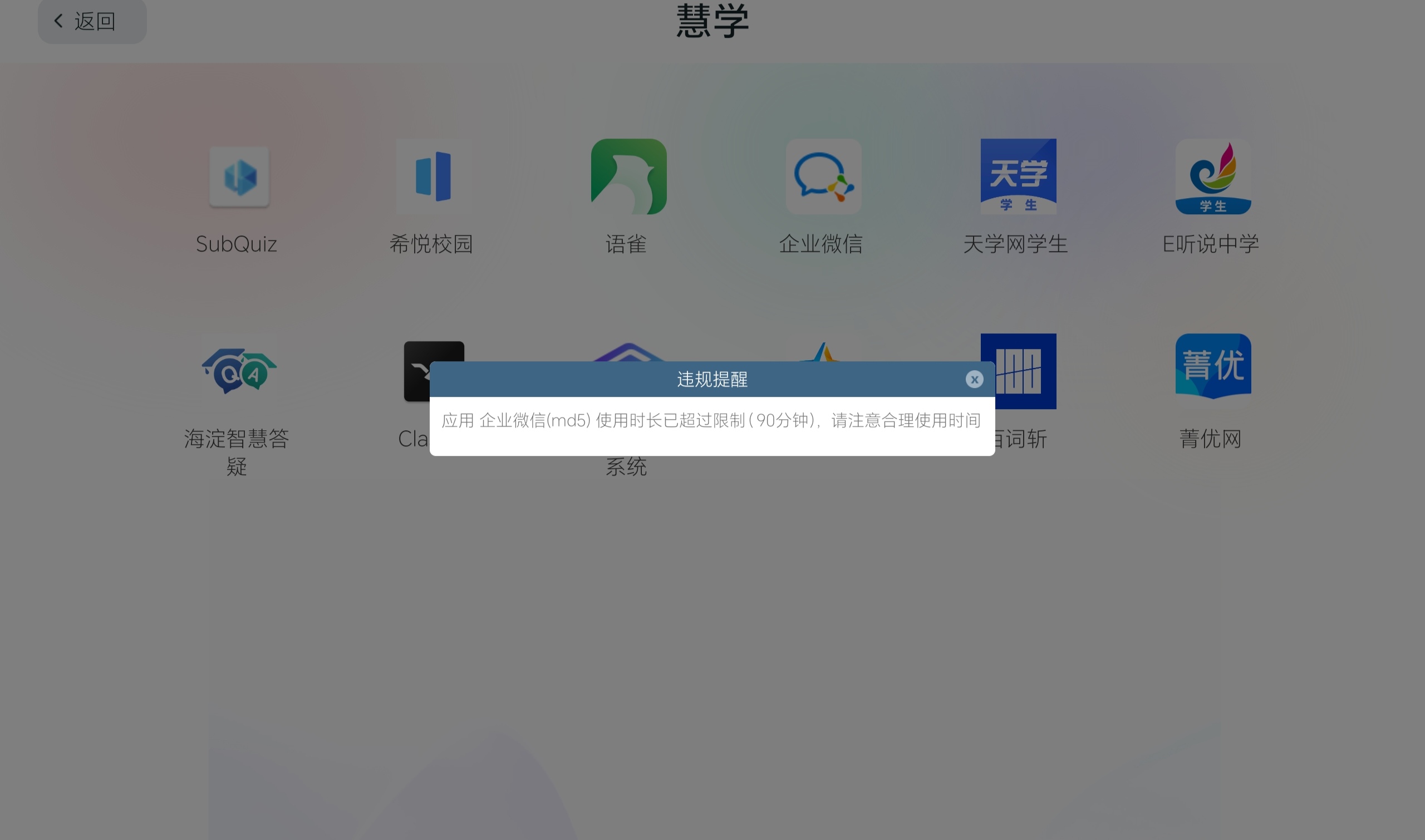Open the SubQuiz app
Image resolution: width=1425 pixels, height=840 pixels.
(239, 177)
